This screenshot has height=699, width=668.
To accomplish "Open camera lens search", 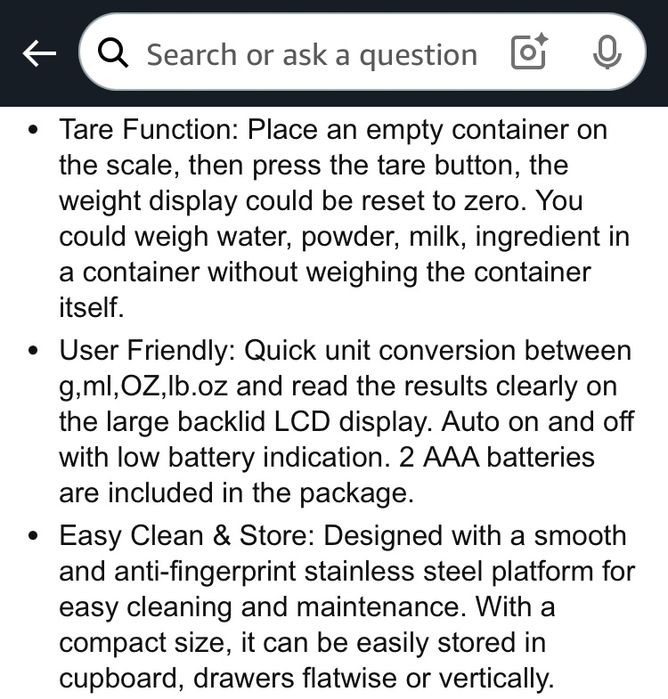I will 530,54.
